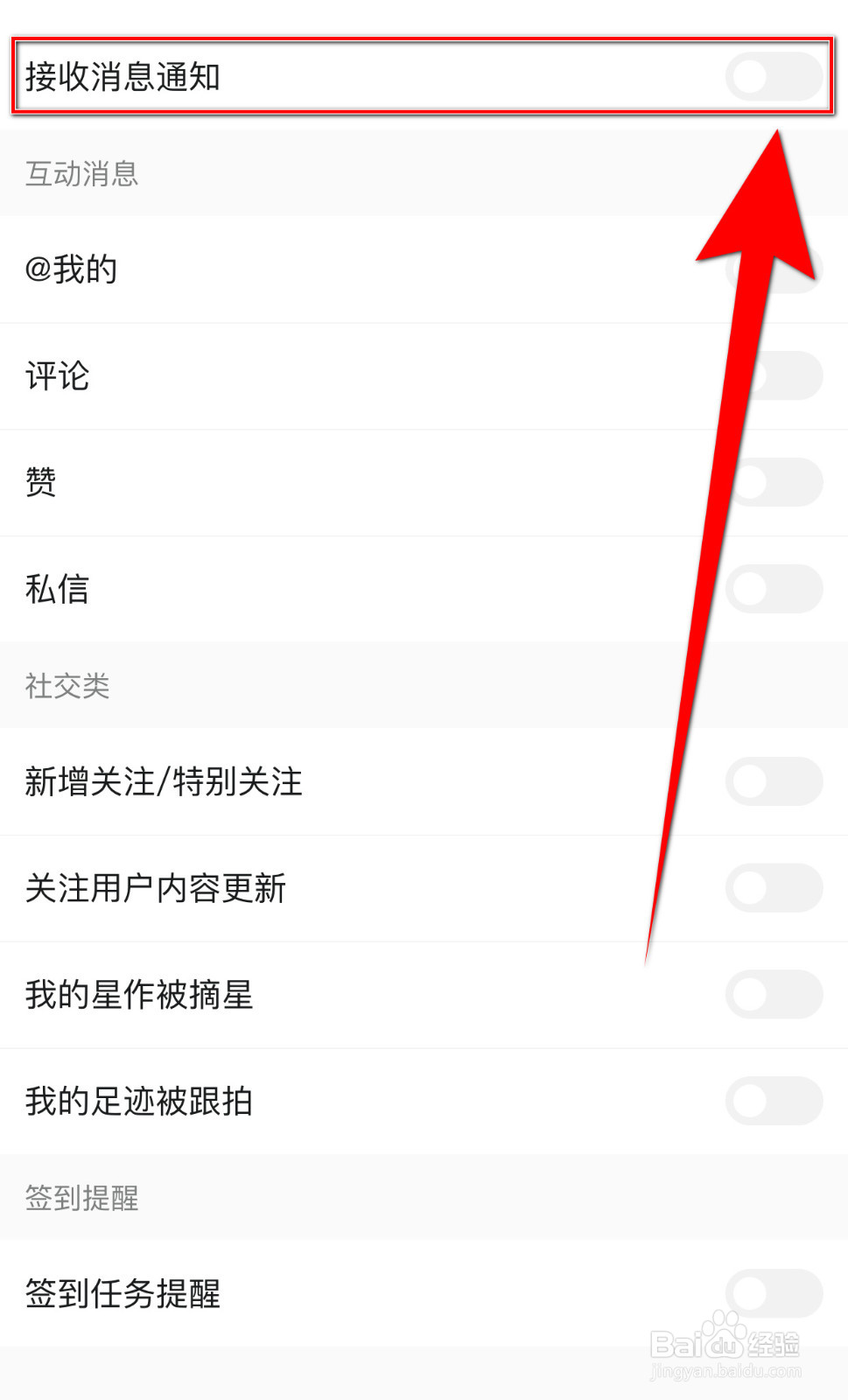Toggle the @我的 notification switch
848x1400 pixels.
click(774, 269)
